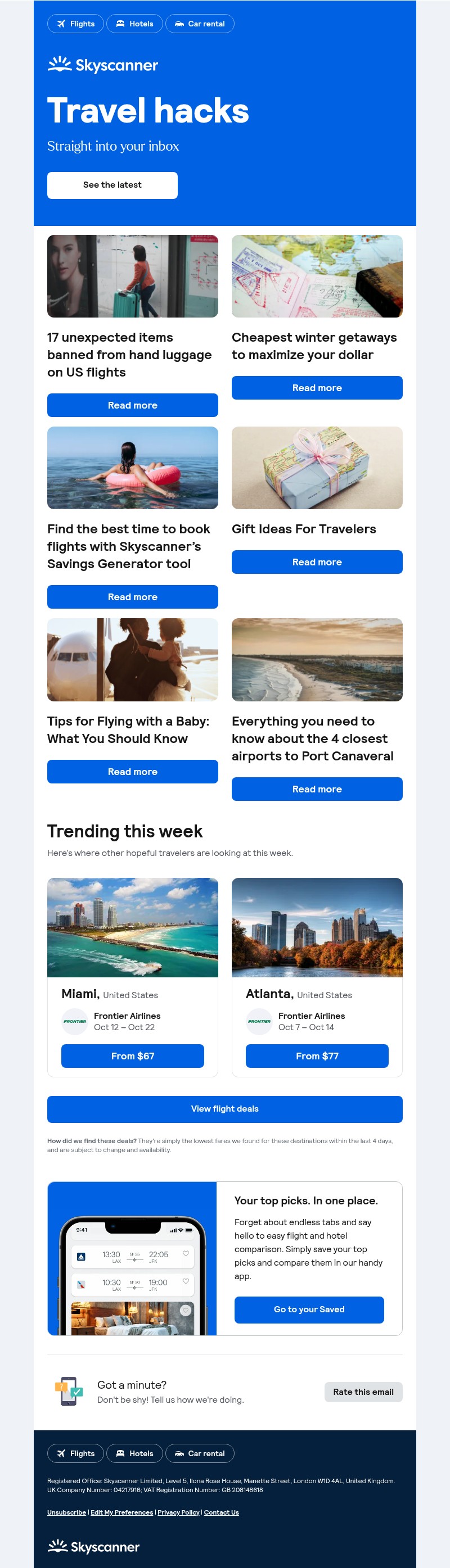Open the Privacy Policy link
The image size is (450, 1568).
[x=178, y=1512]
